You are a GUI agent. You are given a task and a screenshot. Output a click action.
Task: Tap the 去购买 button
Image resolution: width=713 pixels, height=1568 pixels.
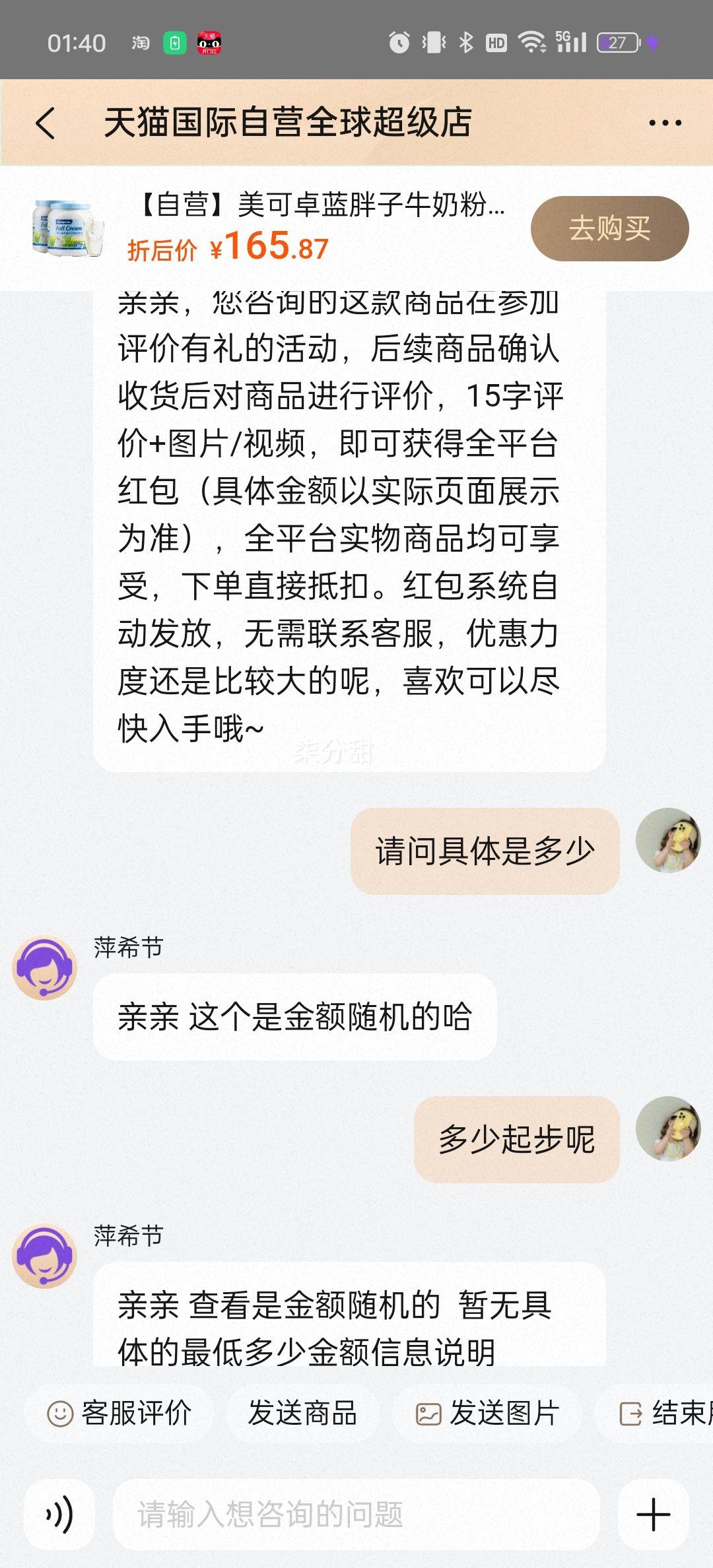[x=609, y=228]
